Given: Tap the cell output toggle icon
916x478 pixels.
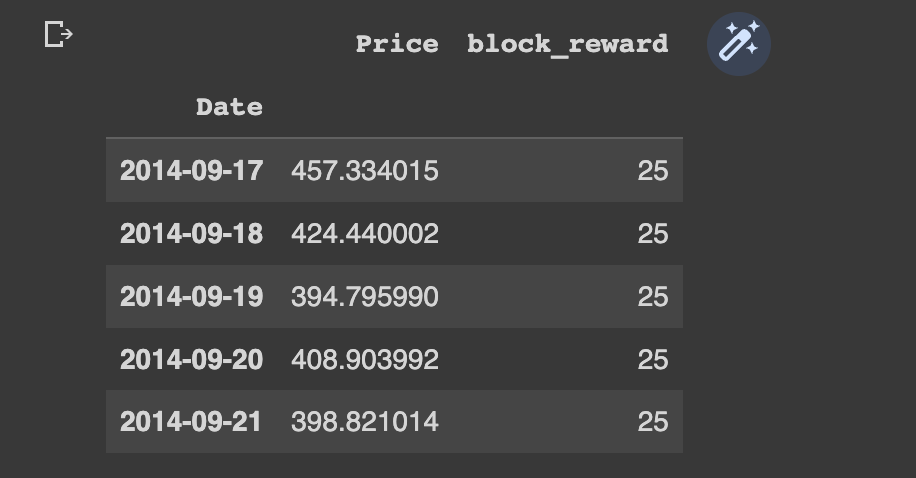Looking at the screenshot, I should (x=59, y=35).
